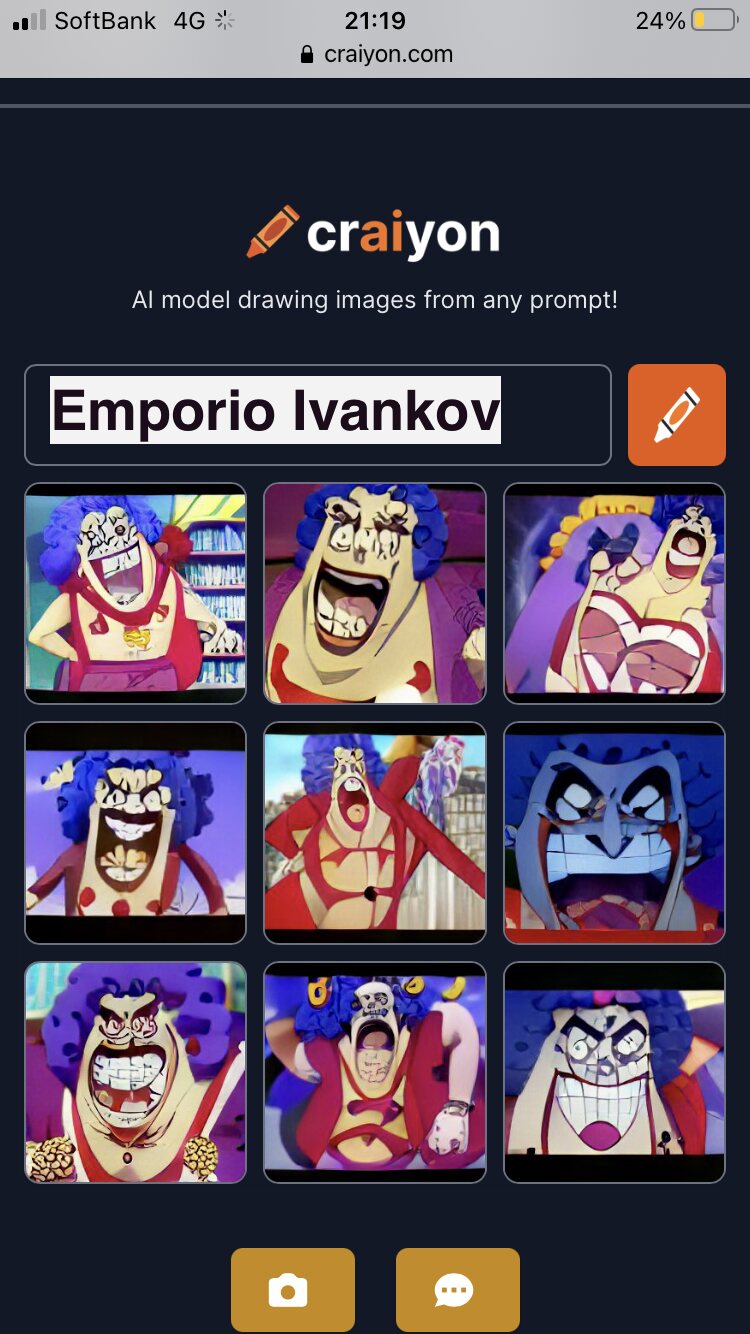Open the chat bubble button
750x1334 pixels.
(x=458, y=1290)
